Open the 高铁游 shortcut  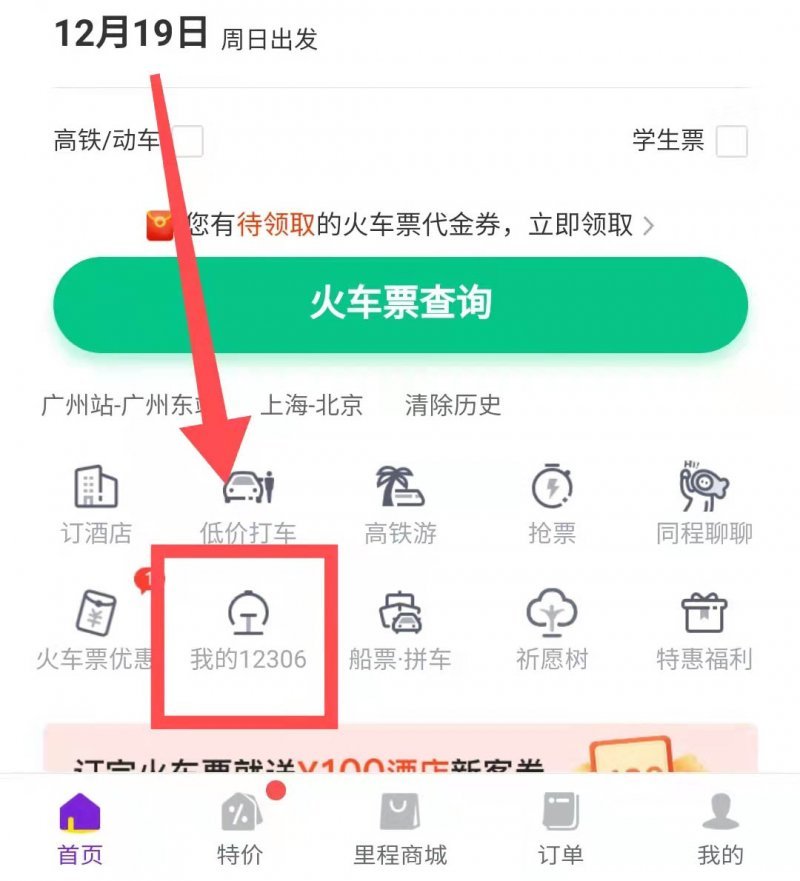pos(400,505)
